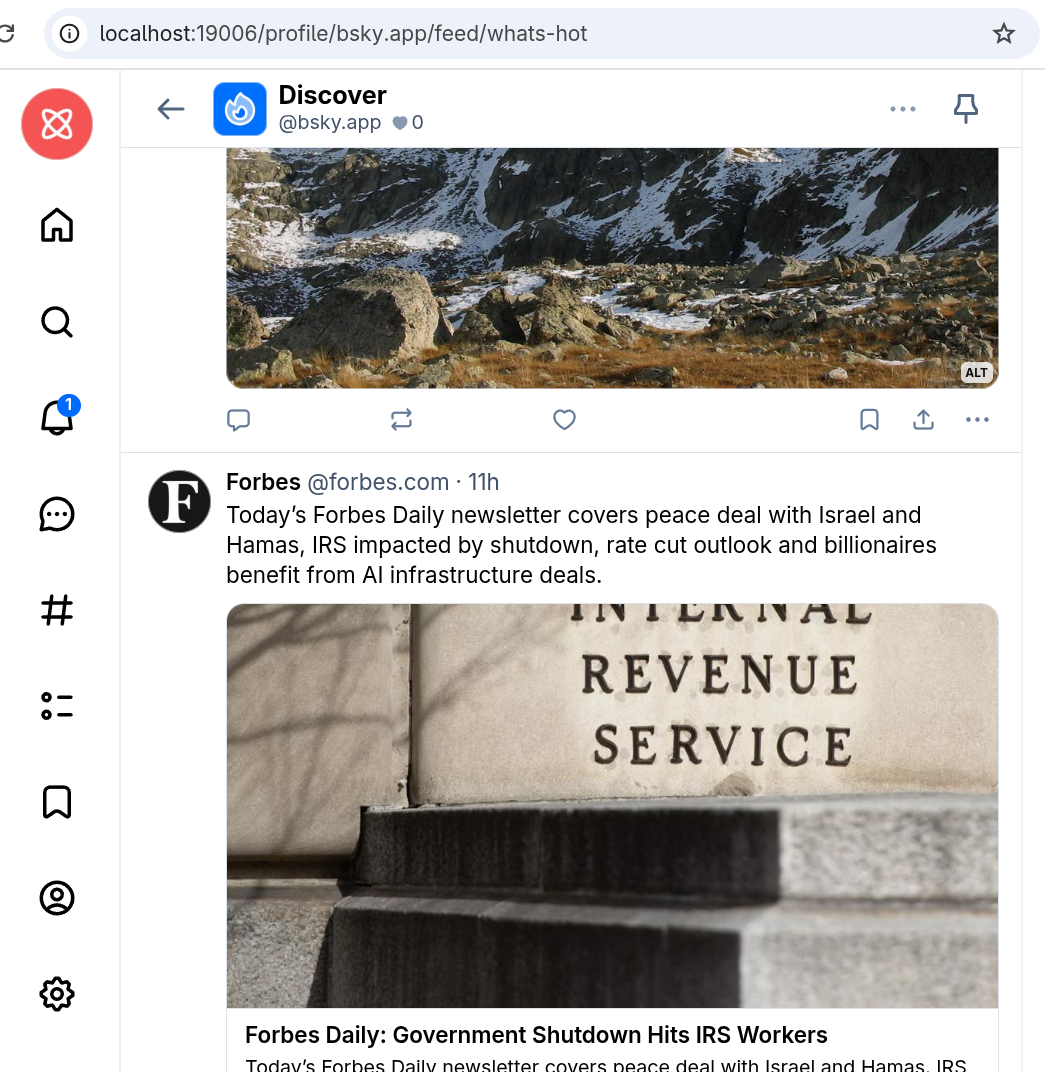Open the Saved posts bookmark tab
Image resolution: width=1045 pixels, height=1072 pixels.
click(57, 802)
